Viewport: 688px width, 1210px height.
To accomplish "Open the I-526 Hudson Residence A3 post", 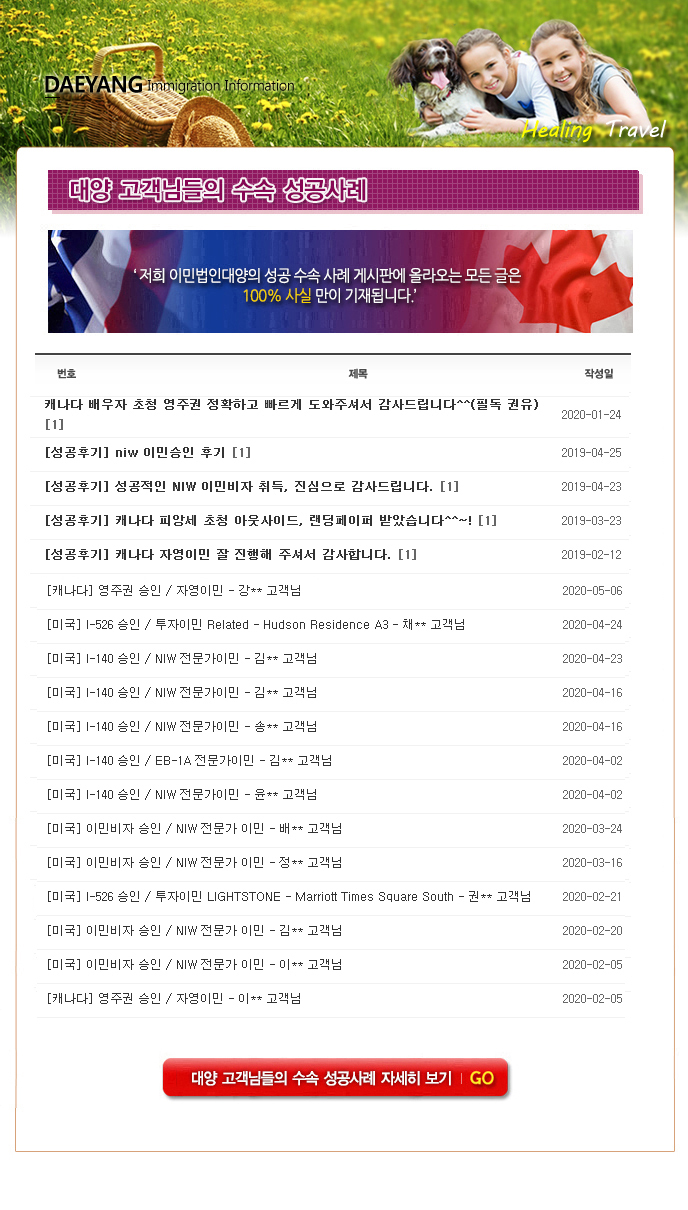I will pos(255,625).
